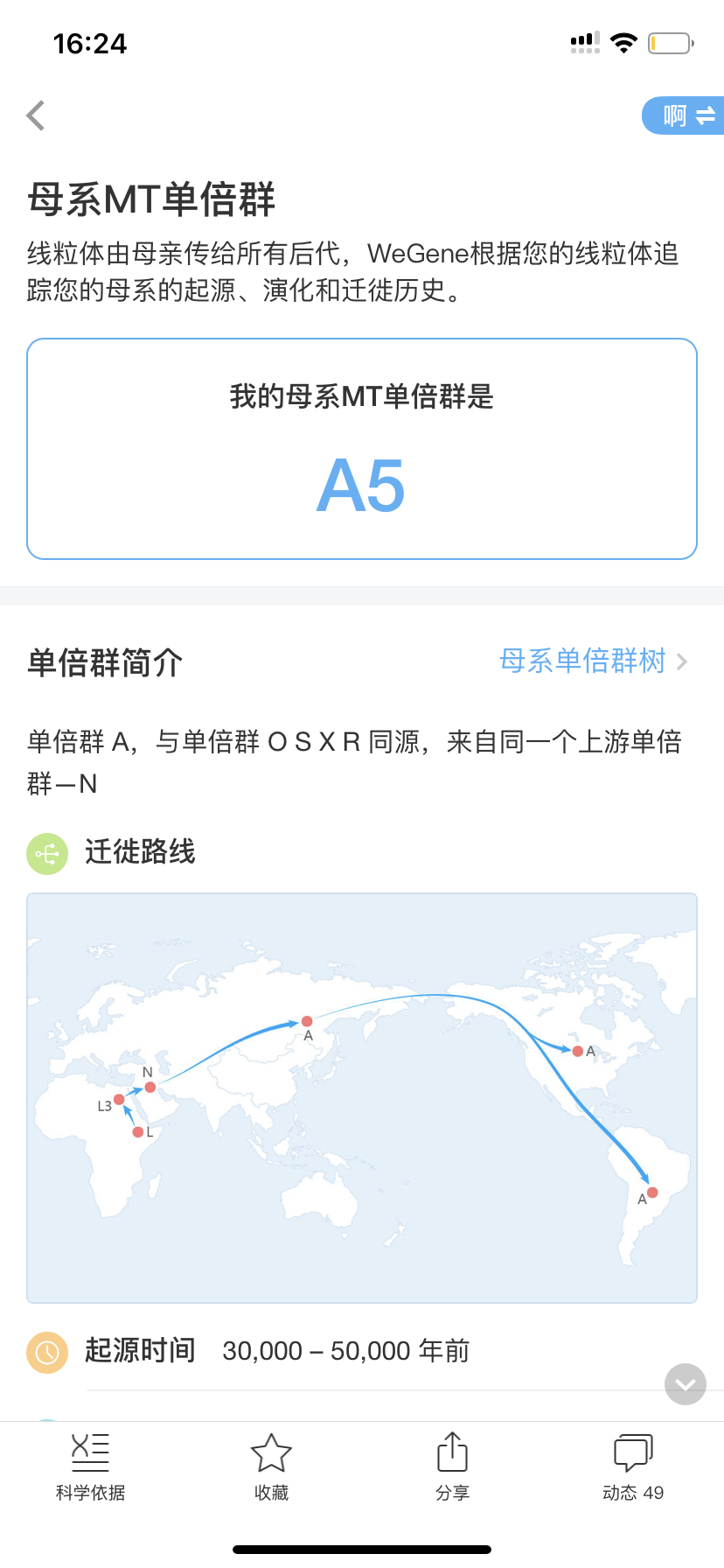Open the migration route map
Viewport: 724px width, 1568px height.
(x=362, y=1098)
